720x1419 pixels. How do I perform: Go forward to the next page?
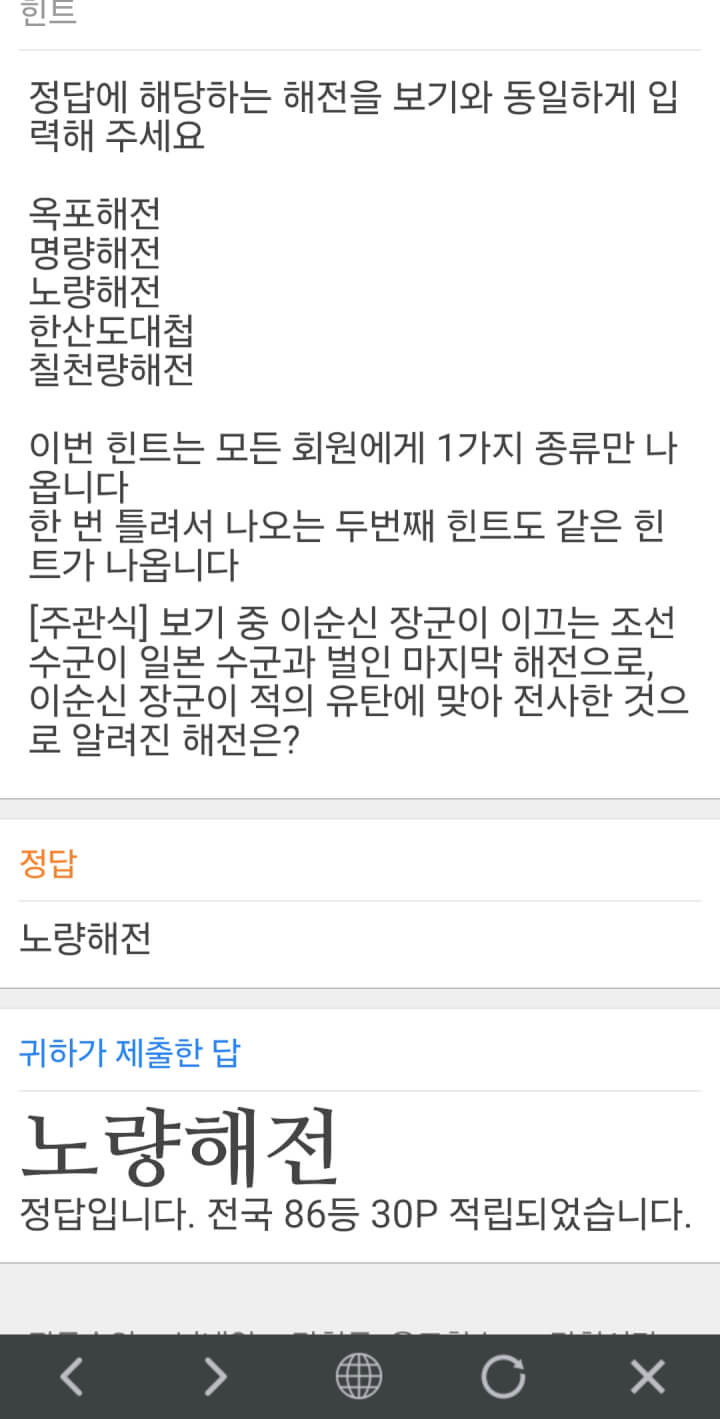215,1378
